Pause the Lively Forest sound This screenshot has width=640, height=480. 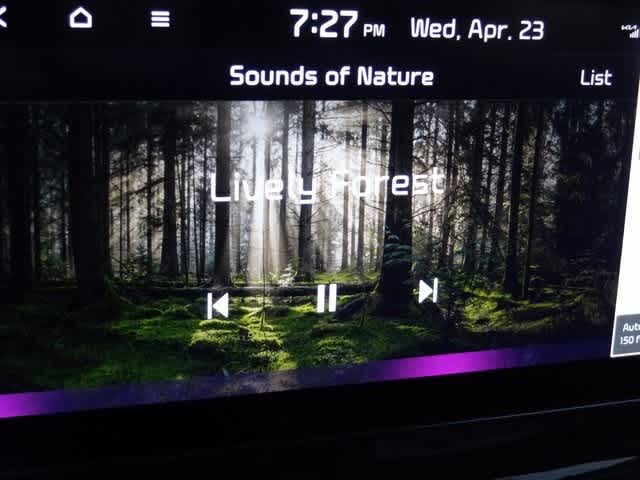pyautogui.click(x=326, y=299)
